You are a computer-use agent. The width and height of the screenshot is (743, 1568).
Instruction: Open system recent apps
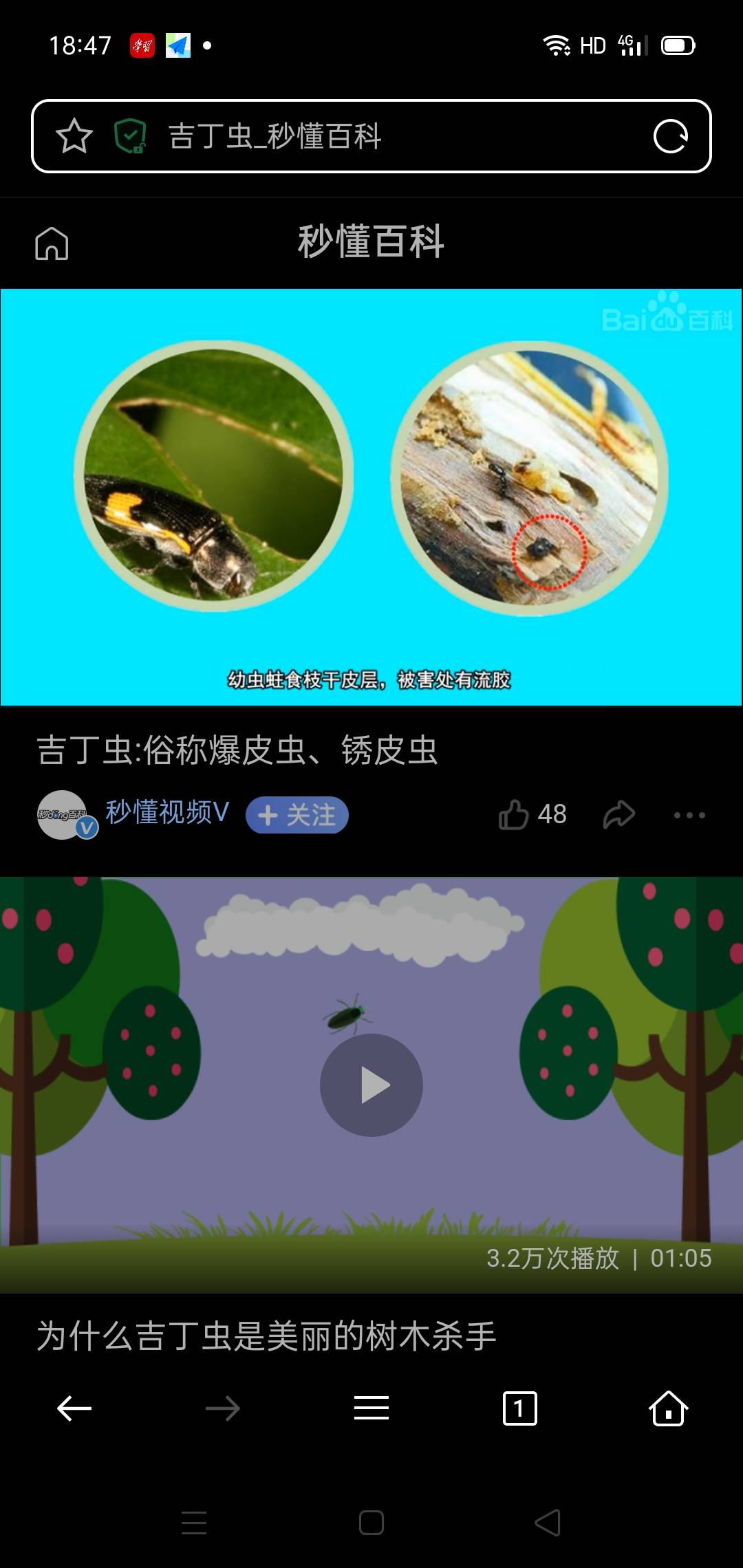pos(194,1523)
